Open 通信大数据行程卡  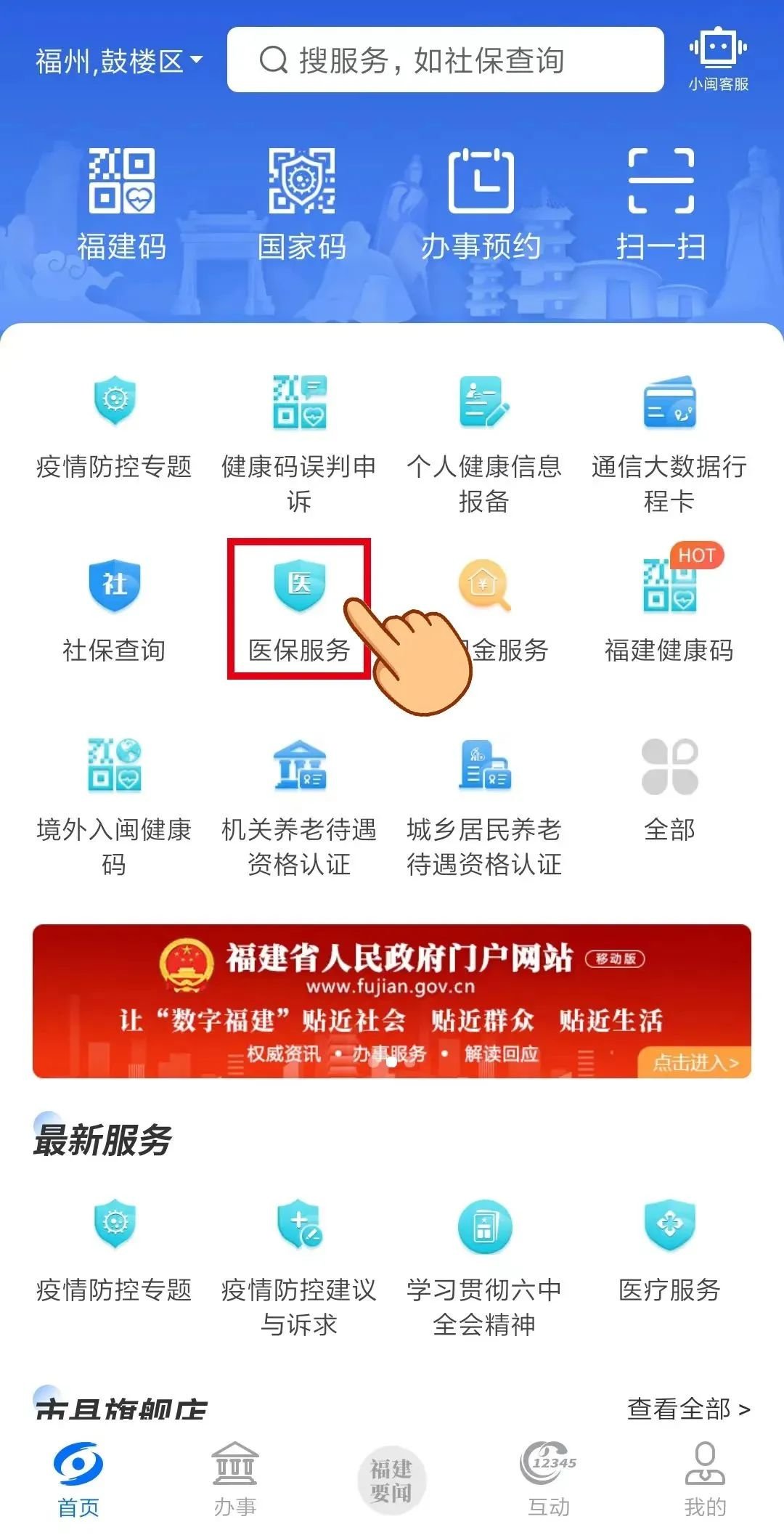click(x=669, y=443)
